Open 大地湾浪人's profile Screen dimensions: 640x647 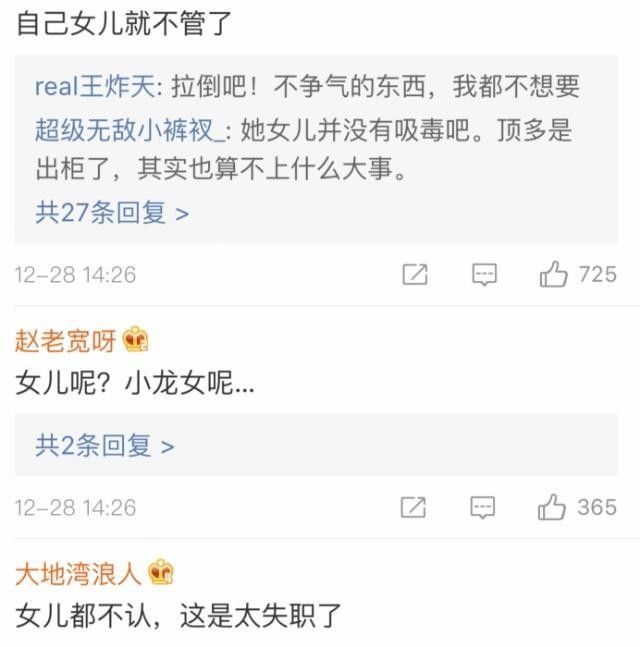[x=79, y=573]
